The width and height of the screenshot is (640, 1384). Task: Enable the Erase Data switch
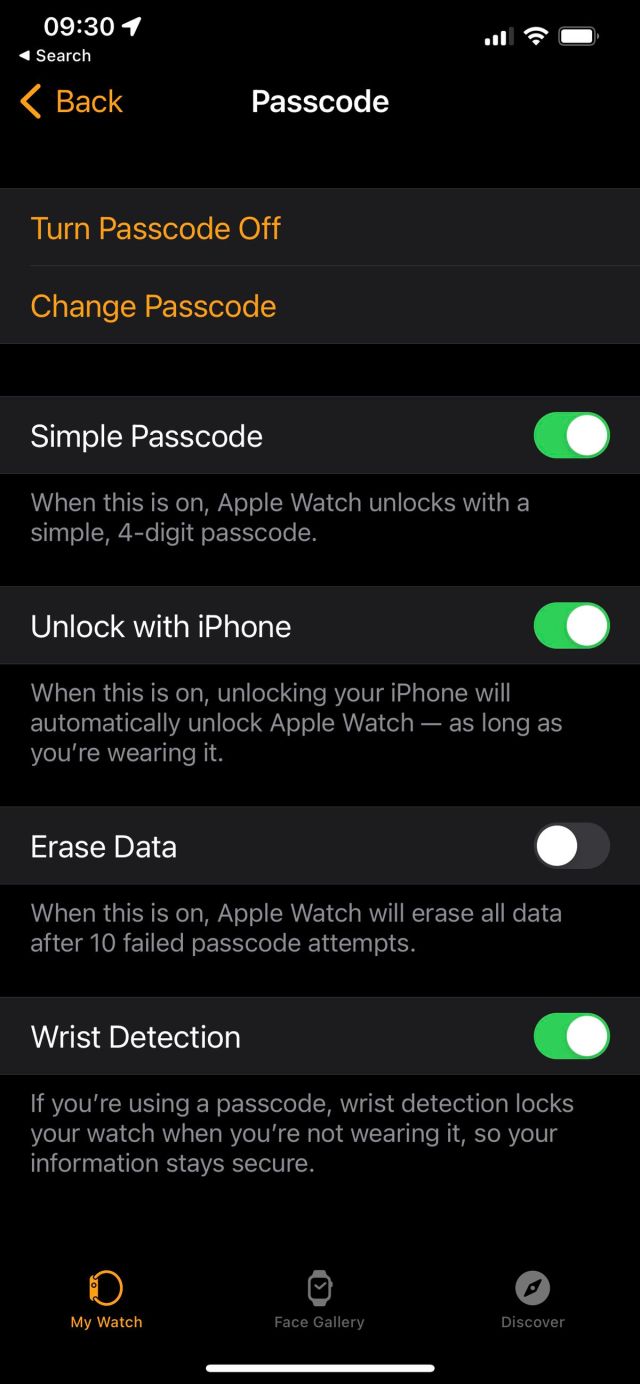click(x=572, y=846)
